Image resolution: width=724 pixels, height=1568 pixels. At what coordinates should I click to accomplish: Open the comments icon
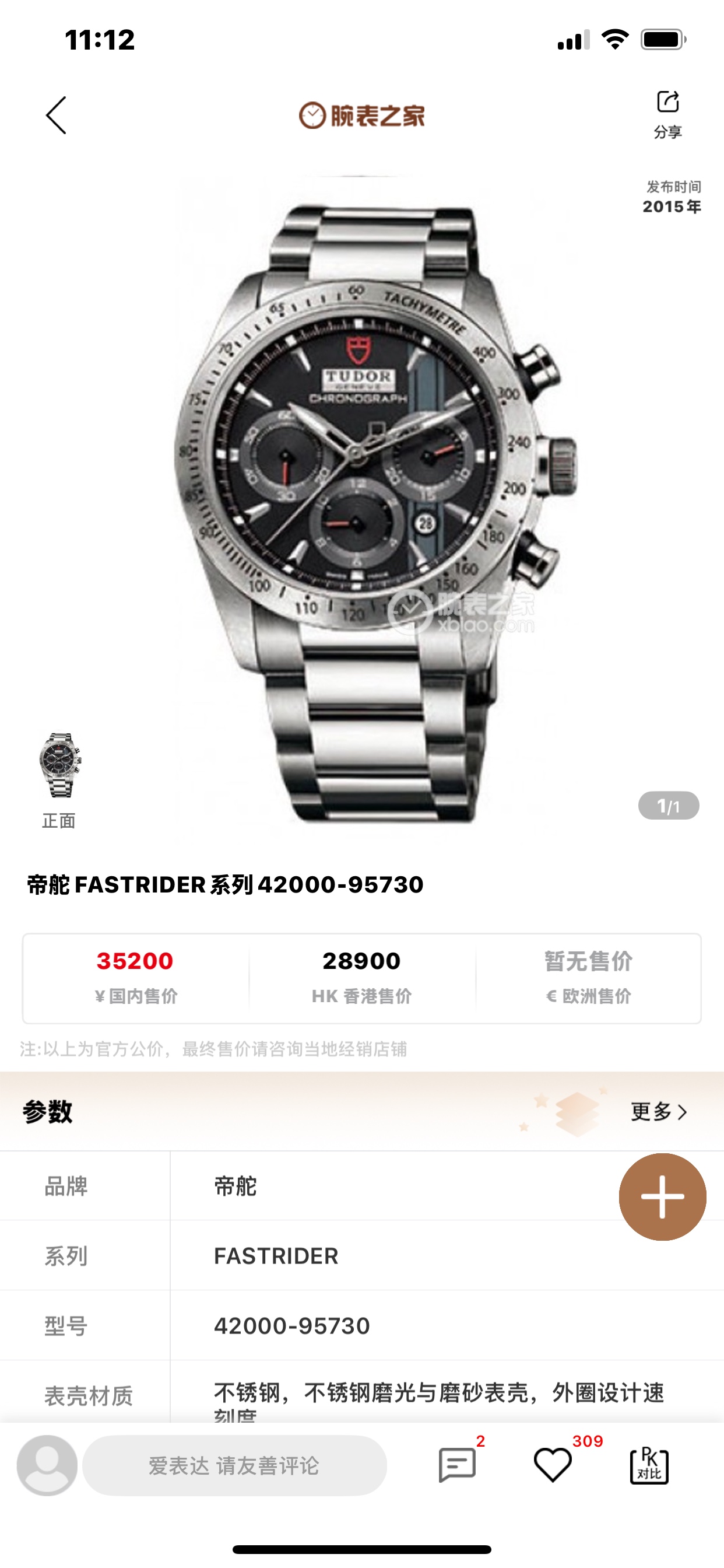458,1465
